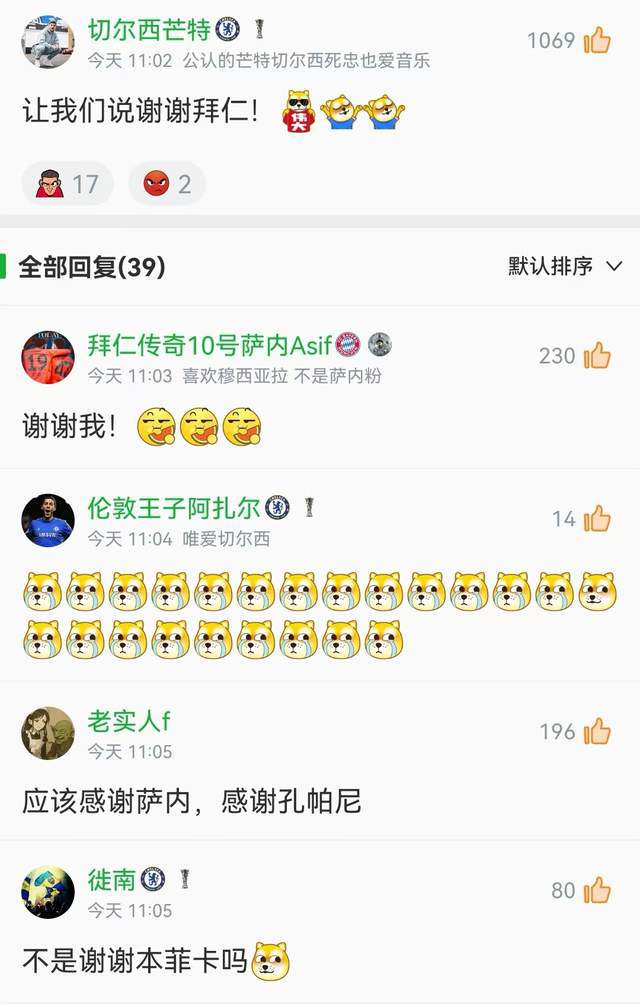
Task: Like the reply from 拜仁传奇10号萨内Asif
Action: tap(597, 356)
